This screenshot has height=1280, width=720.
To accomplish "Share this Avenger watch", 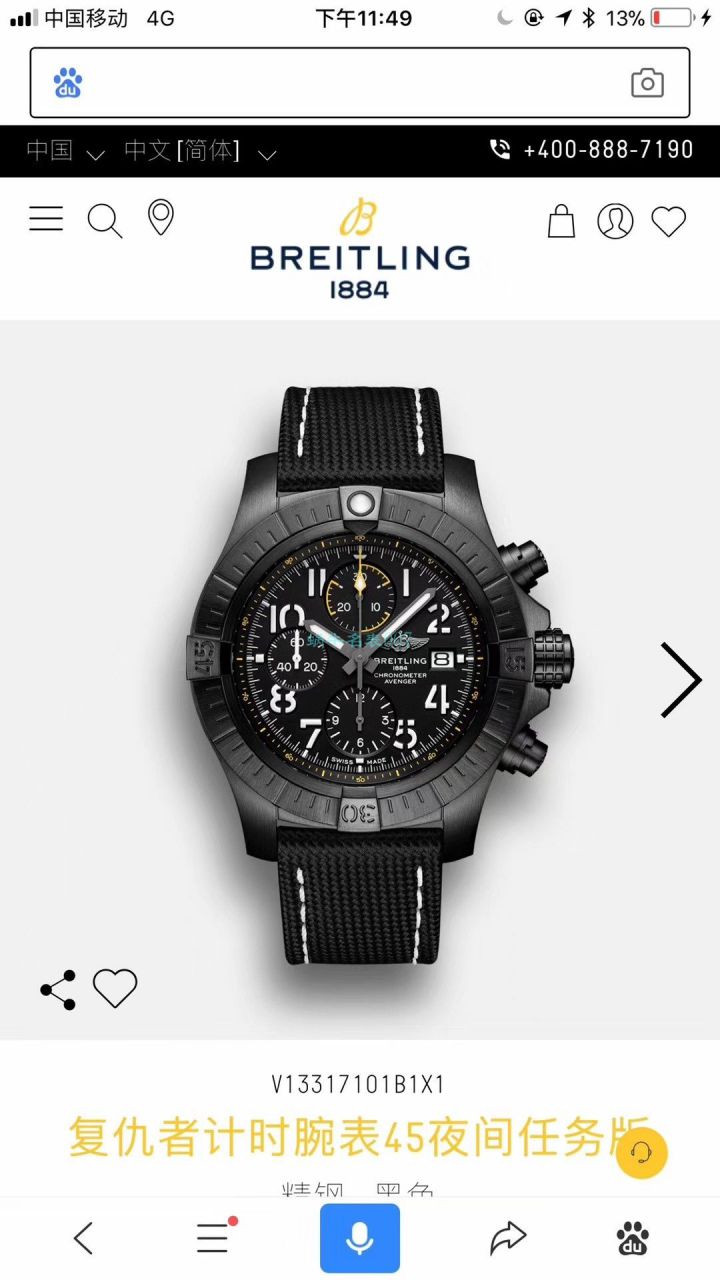I will point(58,990).
